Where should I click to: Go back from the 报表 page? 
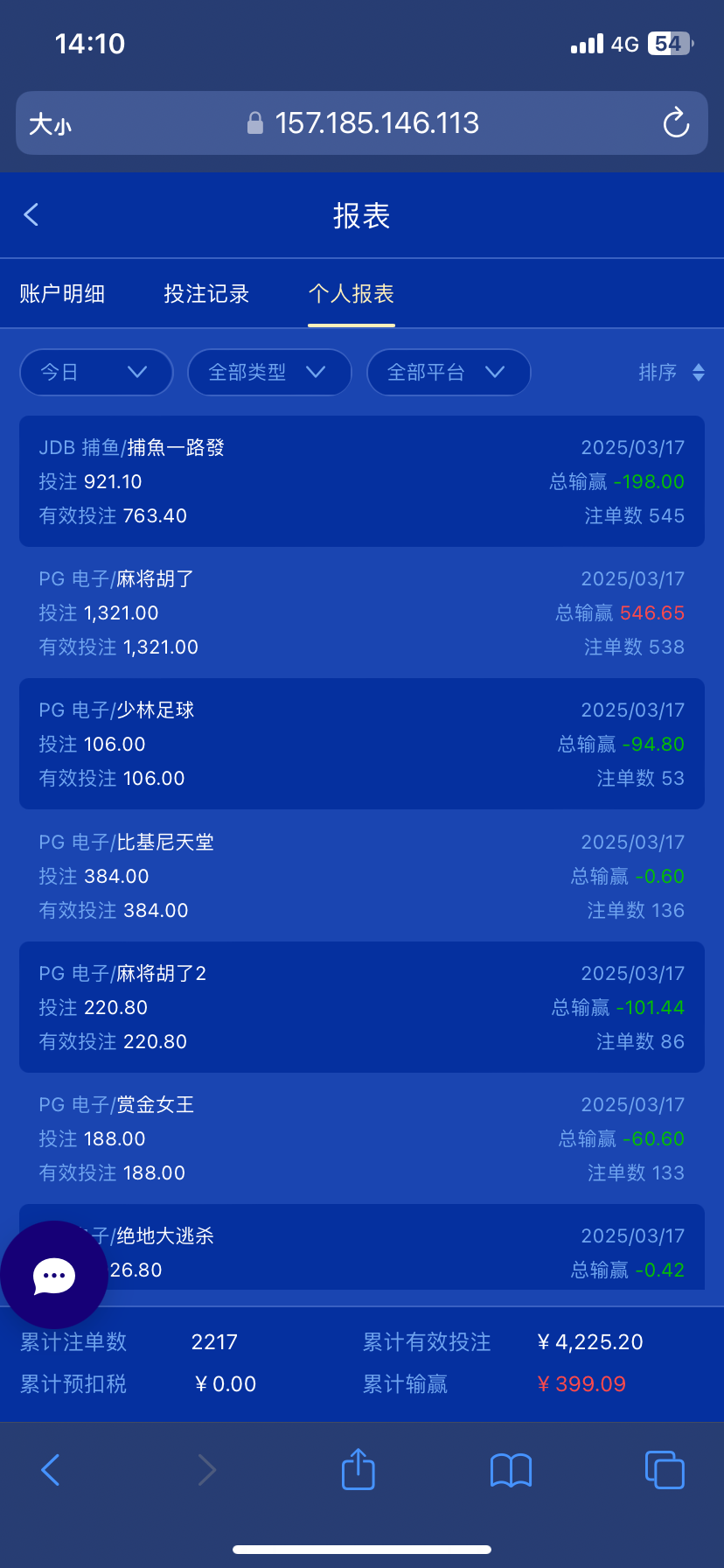(31, 215)
